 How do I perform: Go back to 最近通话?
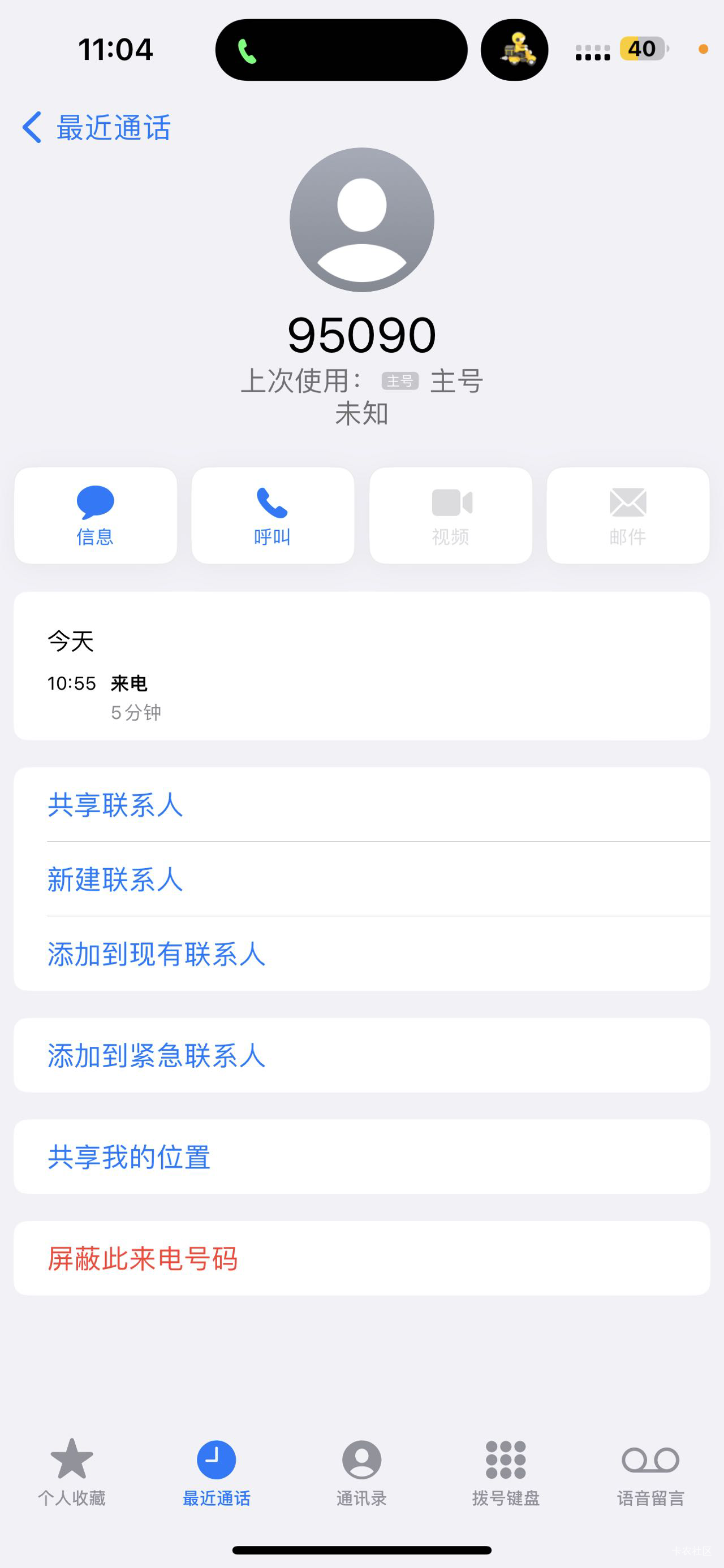tap(96, 128)
